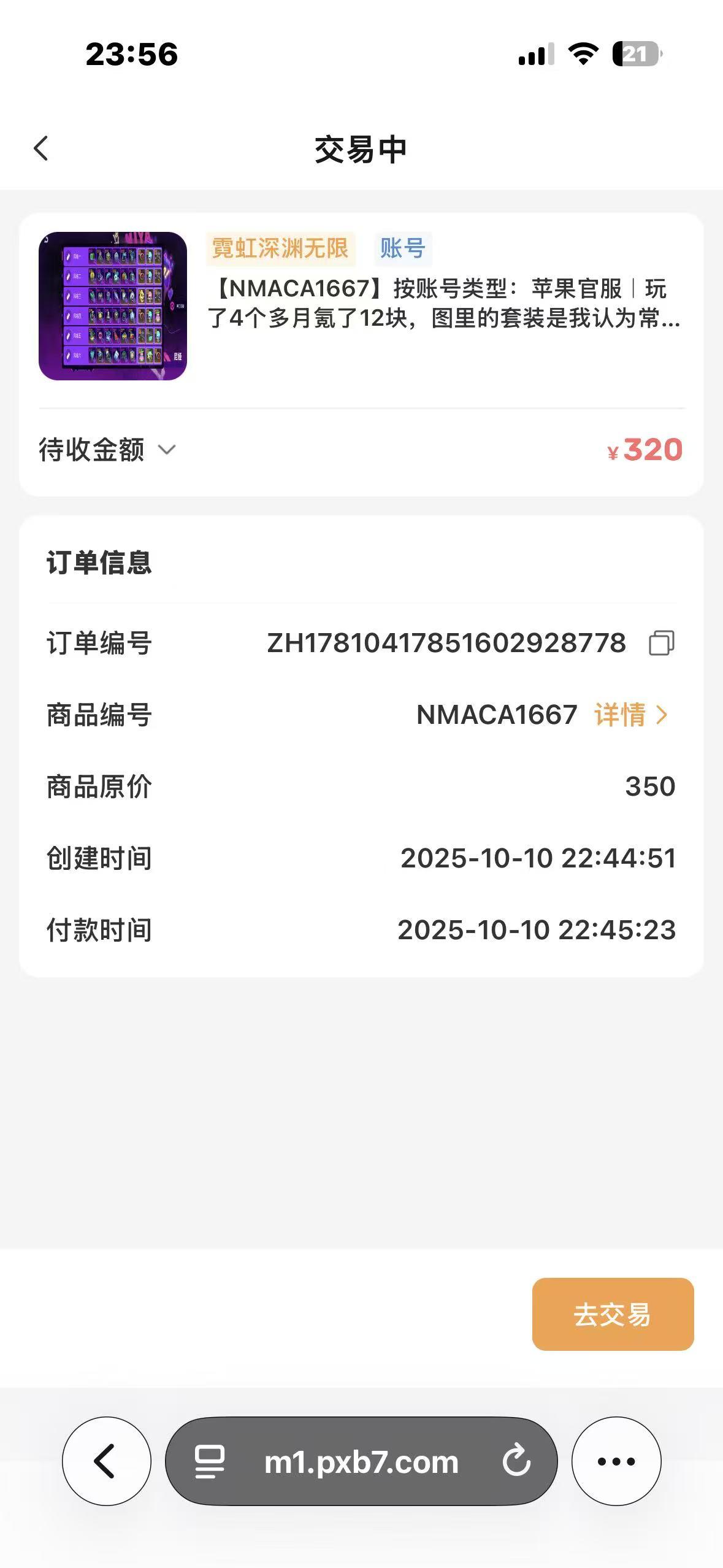
Task: Open the NMACA1667 product thumbnail
Action: pyautogui.click(x=113, y=306)
